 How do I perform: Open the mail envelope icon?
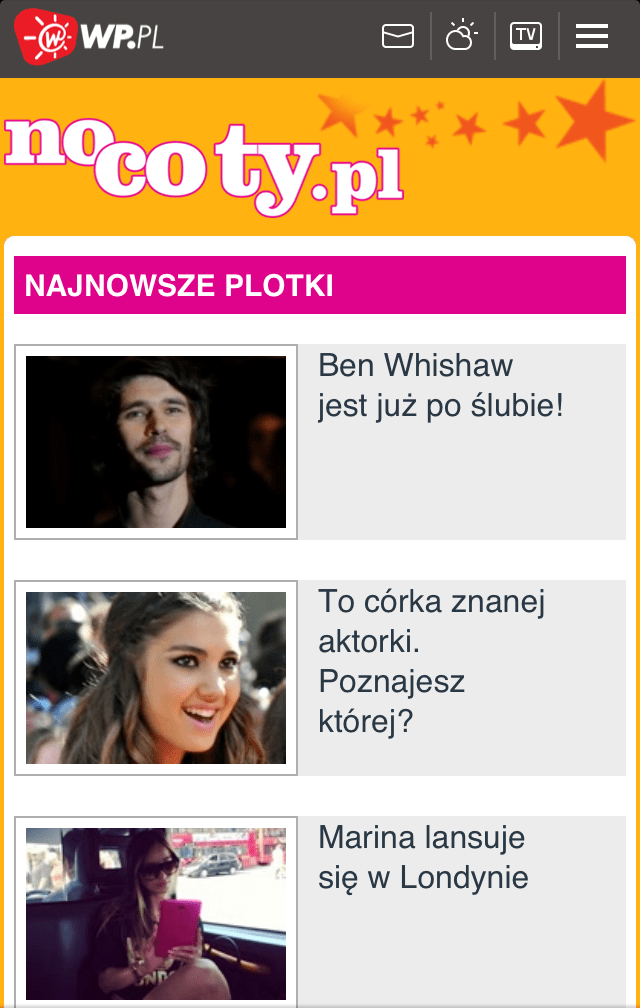coord(398,37)
